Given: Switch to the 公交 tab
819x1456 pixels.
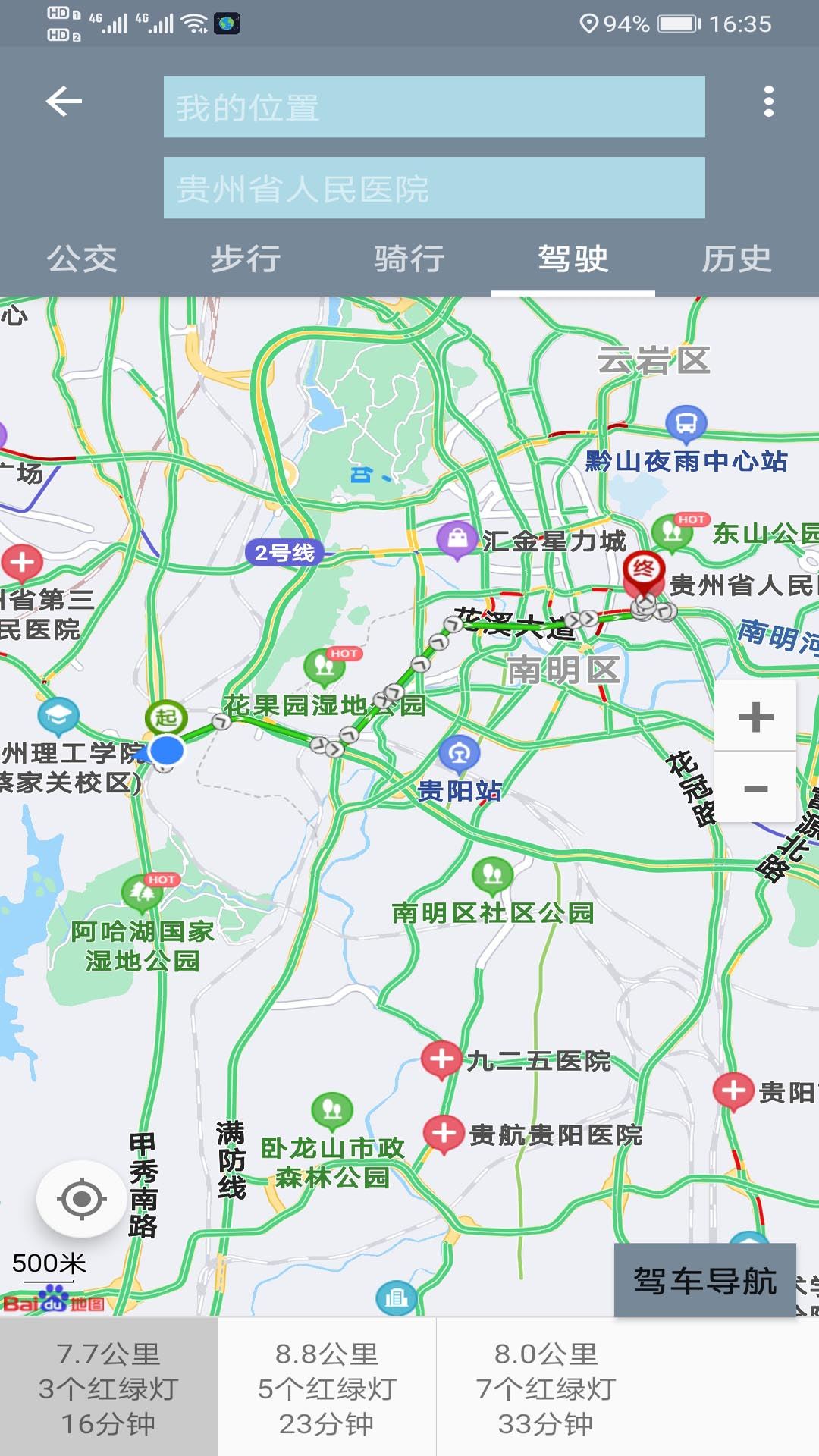Looking at the screenshot, I should coord(82,259).
